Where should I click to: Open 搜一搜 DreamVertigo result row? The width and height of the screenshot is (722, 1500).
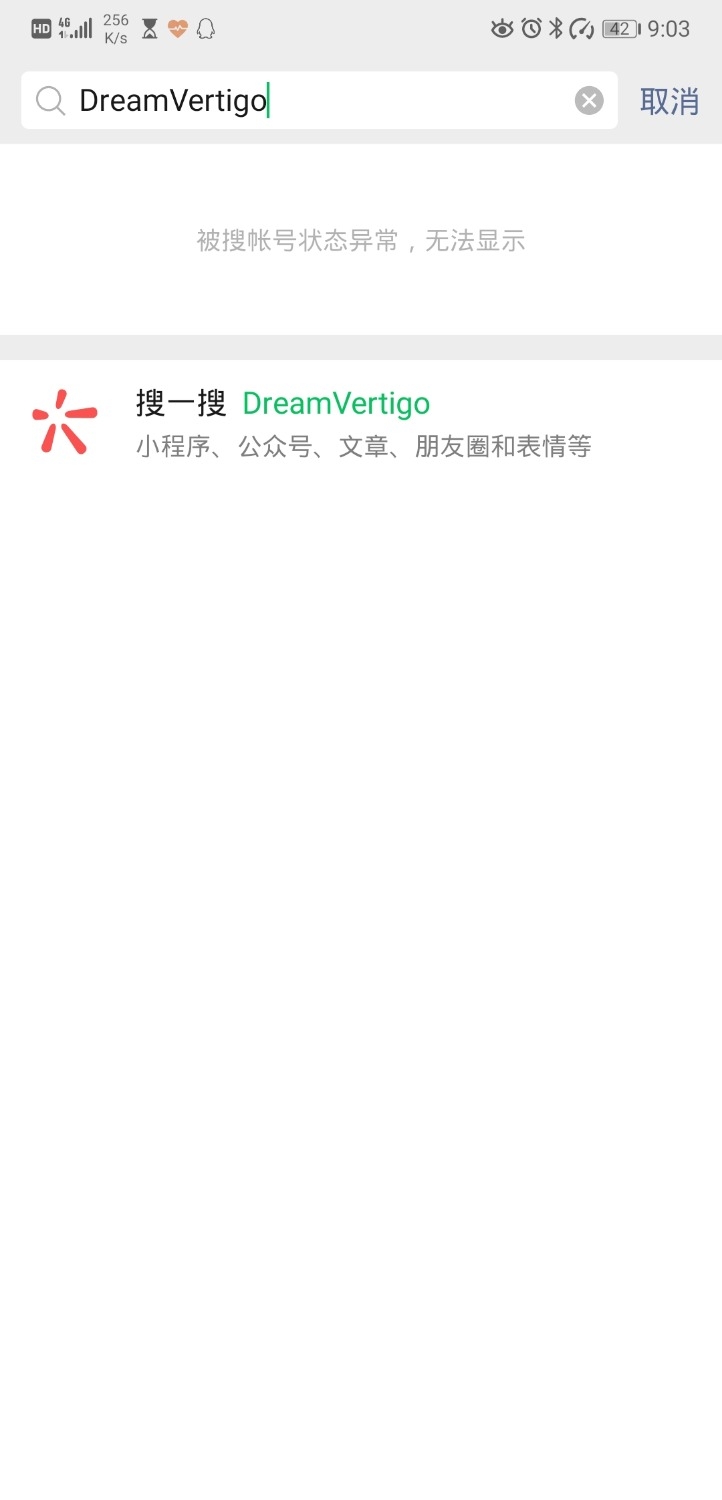click(360, 422)
